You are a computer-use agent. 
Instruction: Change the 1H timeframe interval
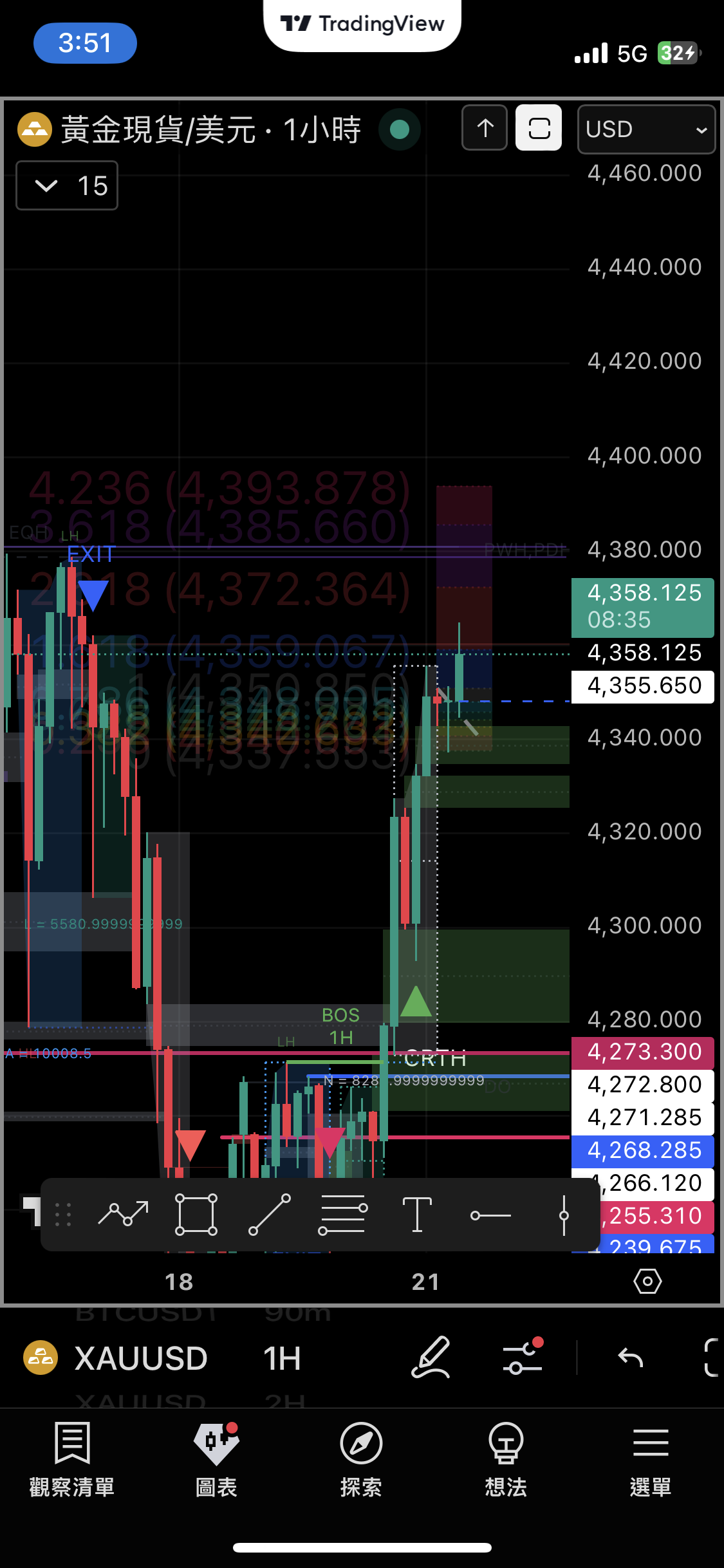tap(282, 1359)
